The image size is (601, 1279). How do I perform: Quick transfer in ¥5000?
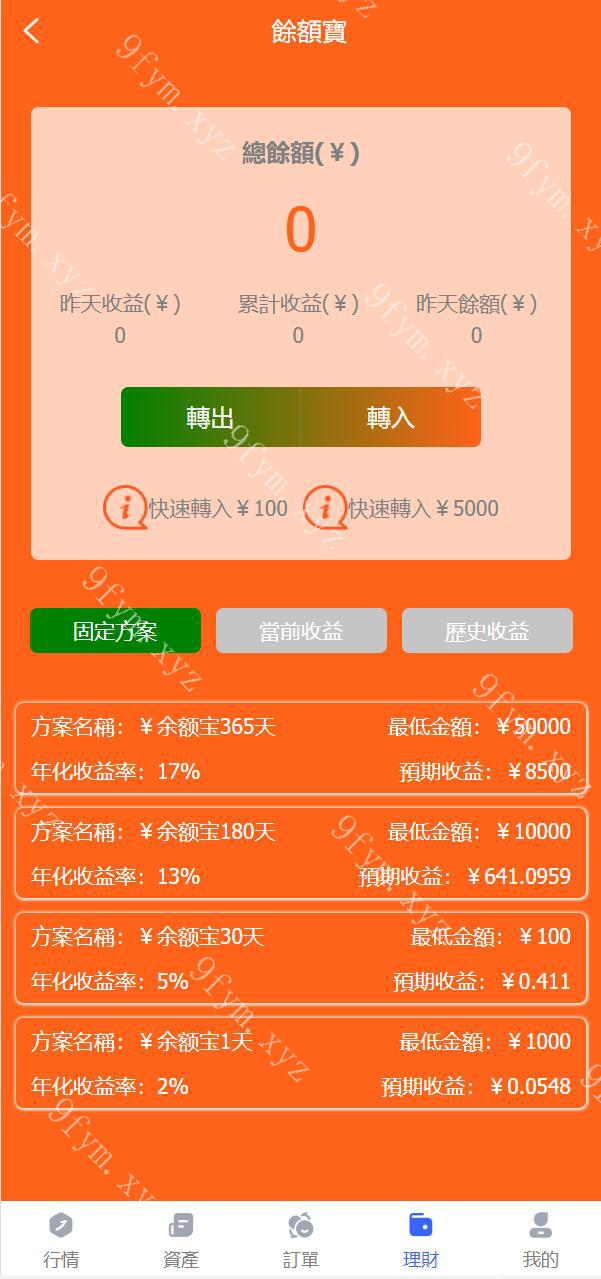click(403, 508)
